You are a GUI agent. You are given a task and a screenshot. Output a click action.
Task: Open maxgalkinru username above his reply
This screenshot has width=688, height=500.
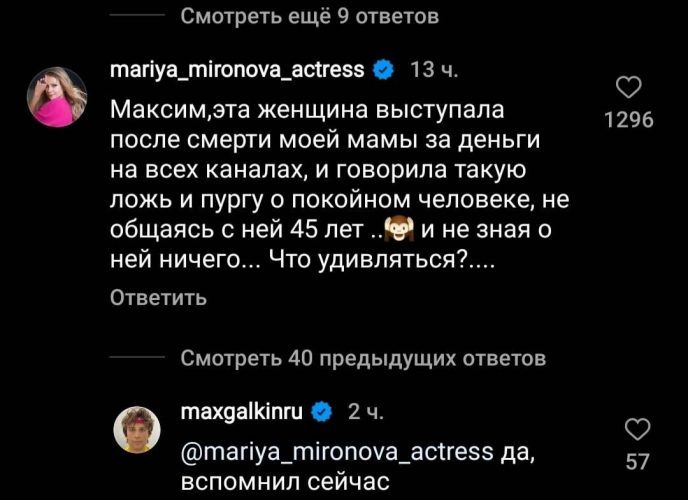pyautogui.click(x=243, y=412)
